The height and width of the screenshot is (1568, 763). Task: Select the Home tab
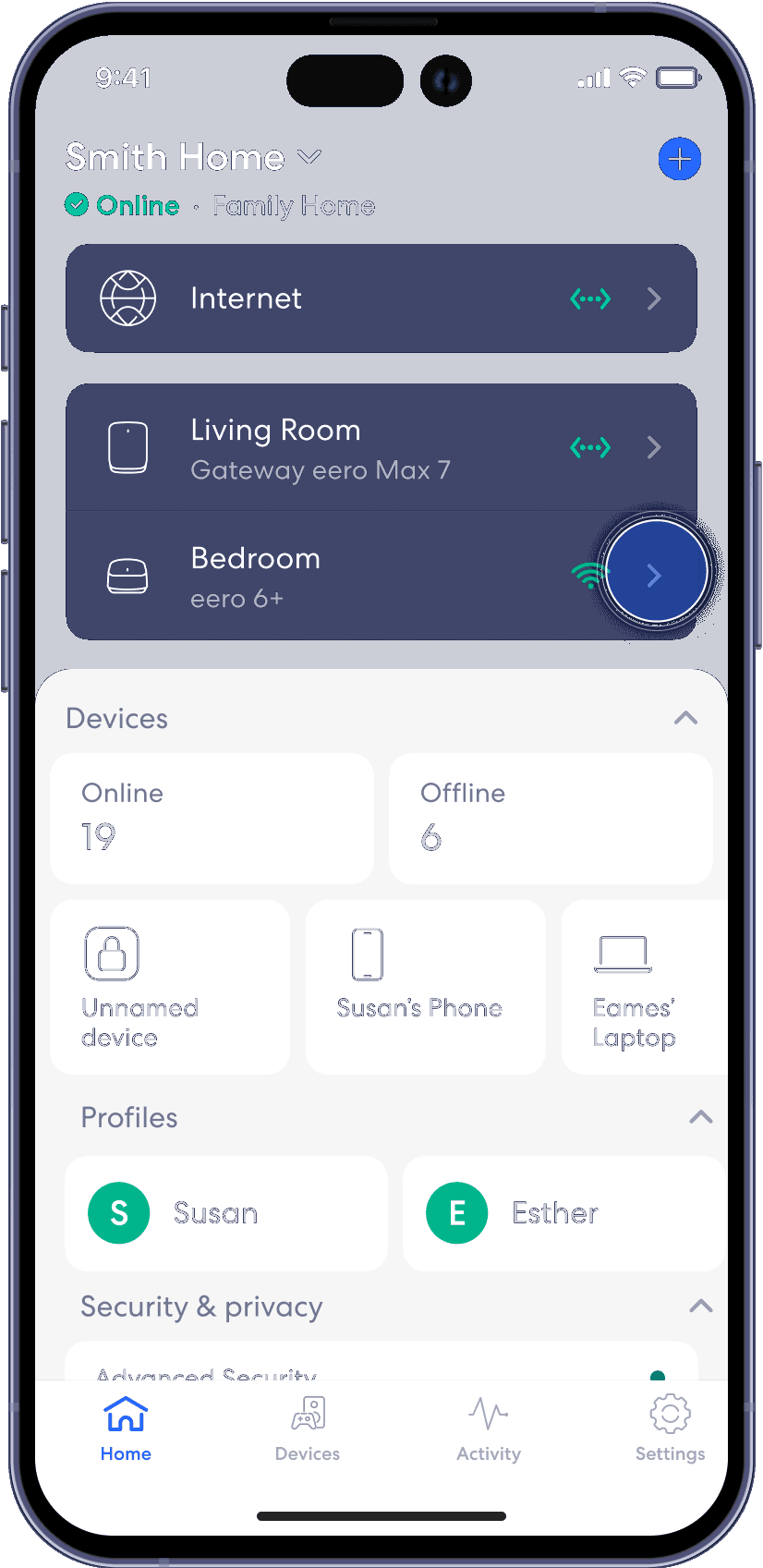point(126,1428)
